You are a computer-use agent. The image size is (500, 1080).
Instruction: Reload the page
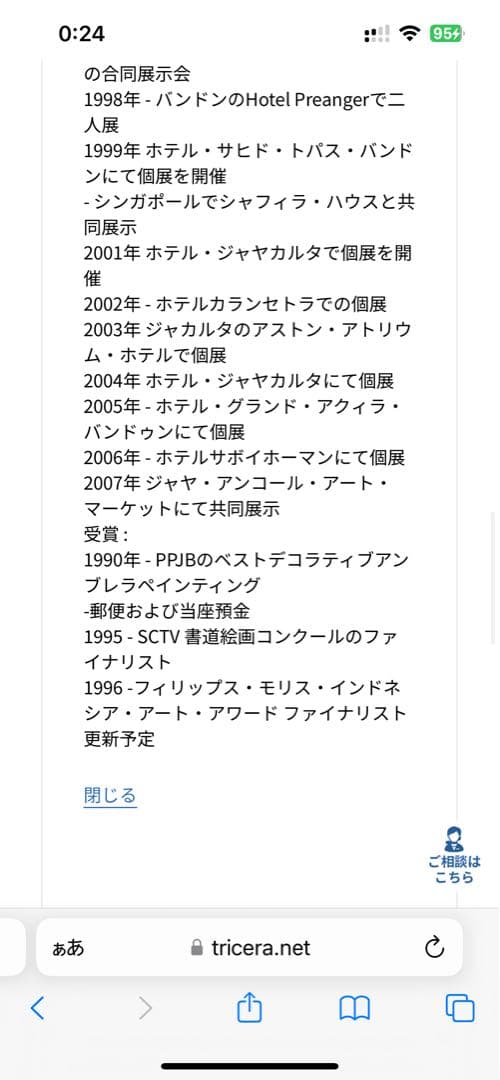434,948
